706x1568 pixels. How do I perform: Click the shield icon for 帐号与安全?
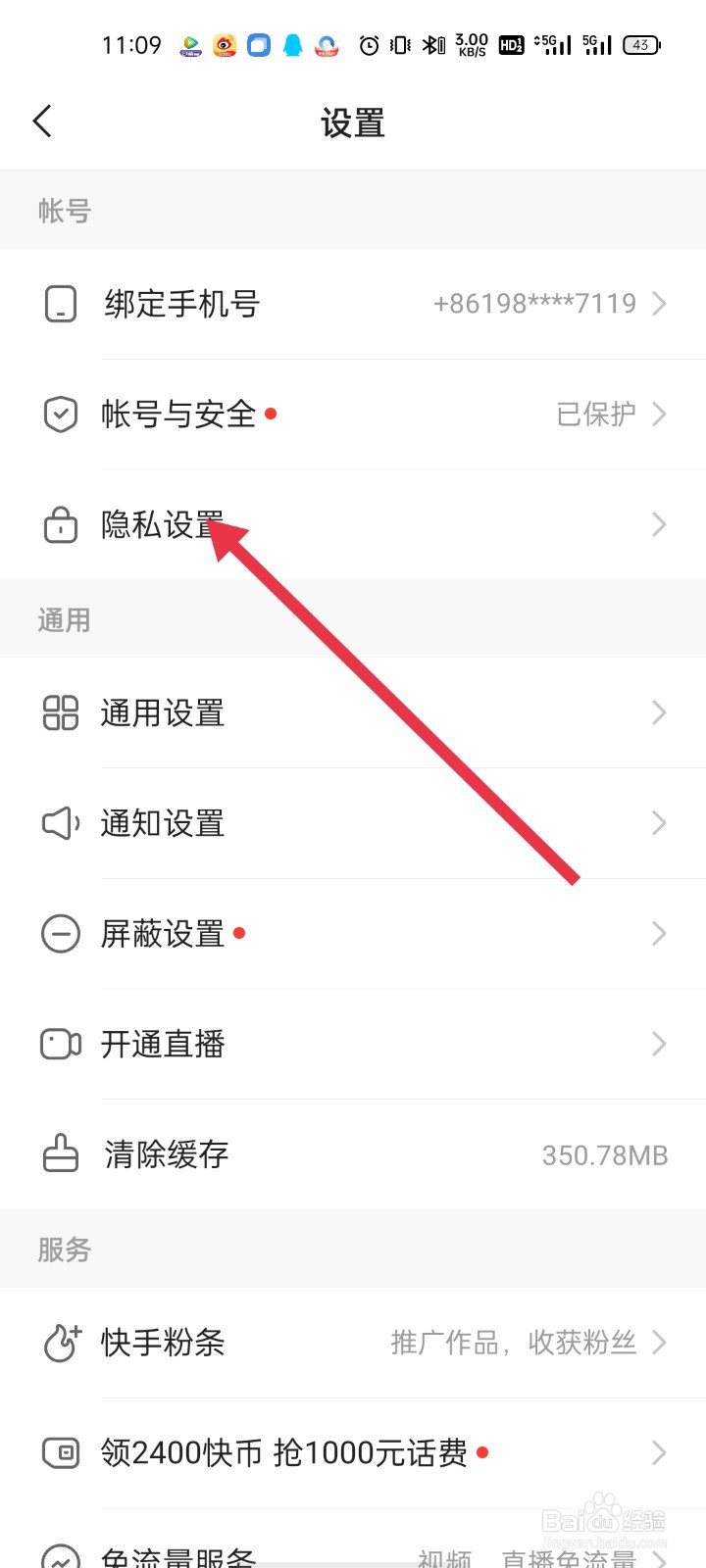(61, 414)
